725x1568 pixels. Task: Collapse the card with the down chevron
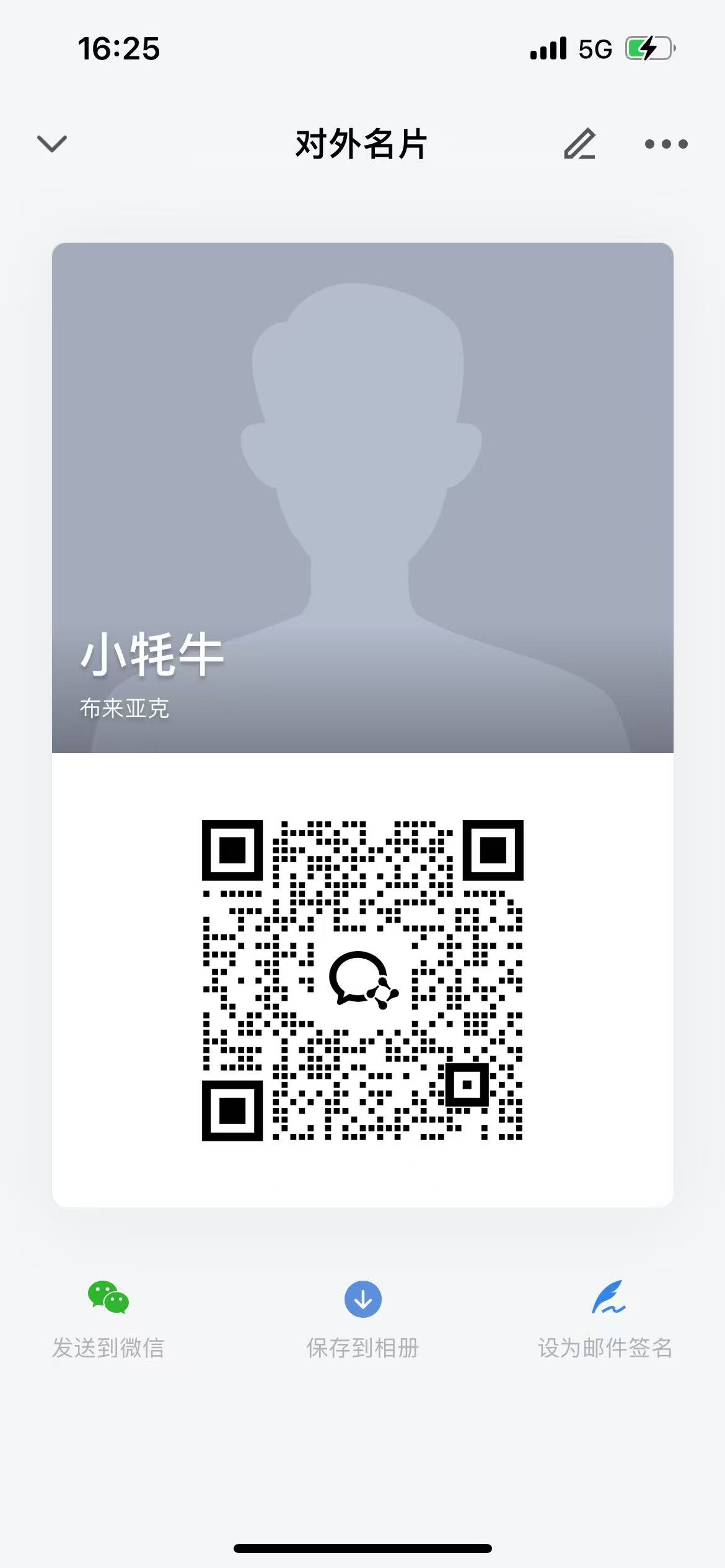(x=52, y=144)
